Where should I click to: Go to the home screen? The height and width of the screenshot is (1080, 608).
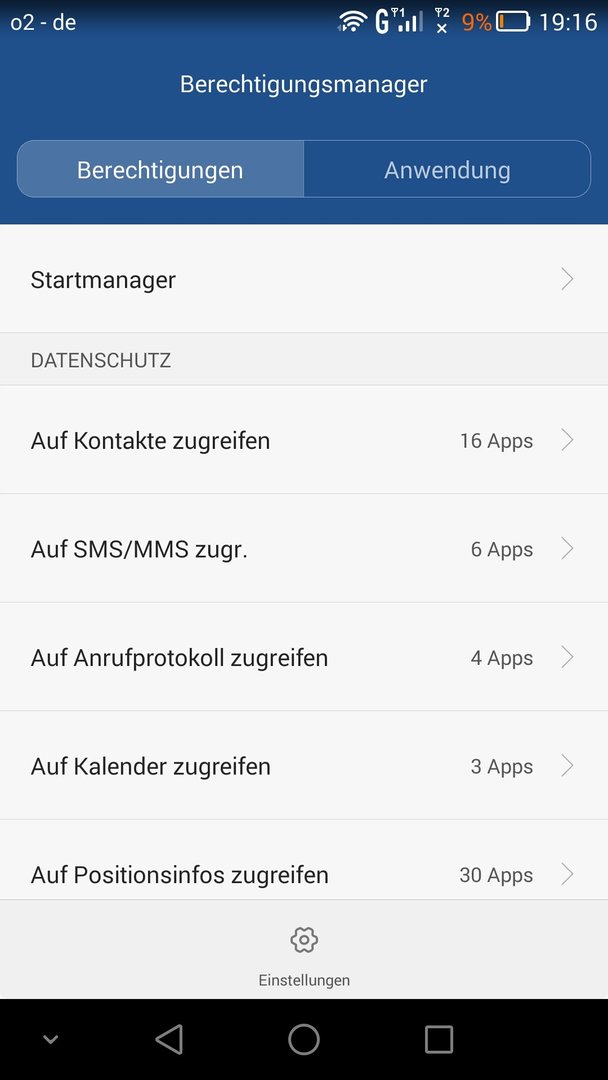click(x=304, y=1039)
